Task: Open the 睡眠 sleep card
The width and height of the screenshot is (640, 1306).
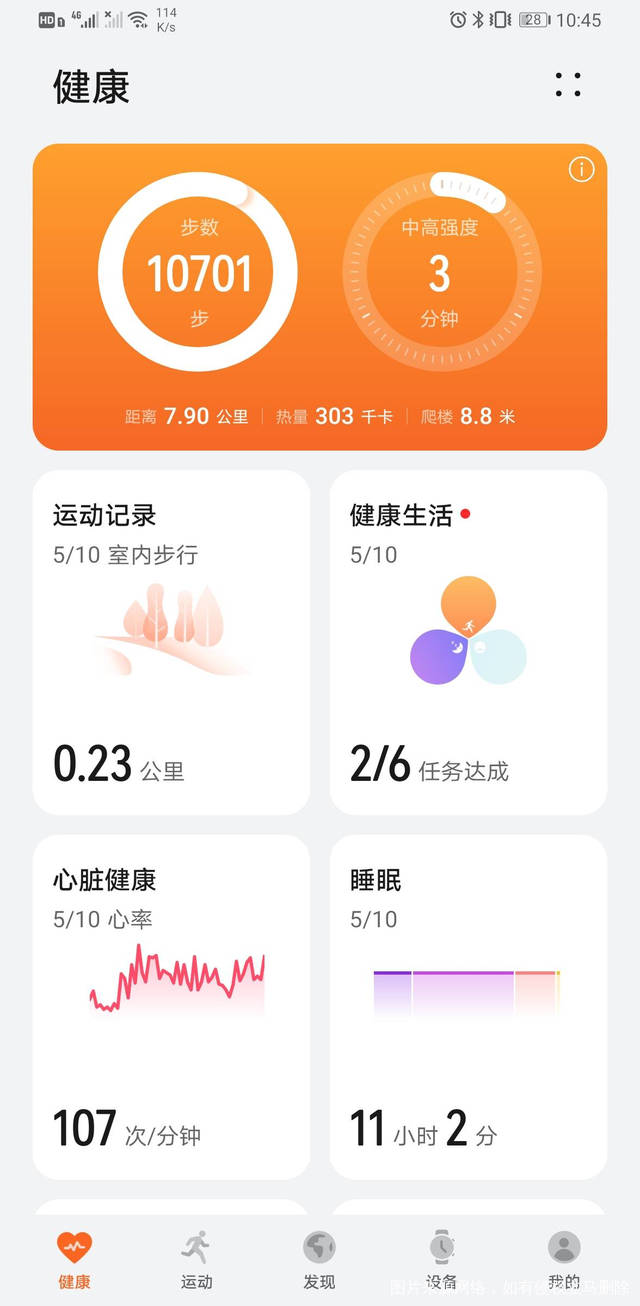Action: coord(468,1007)
